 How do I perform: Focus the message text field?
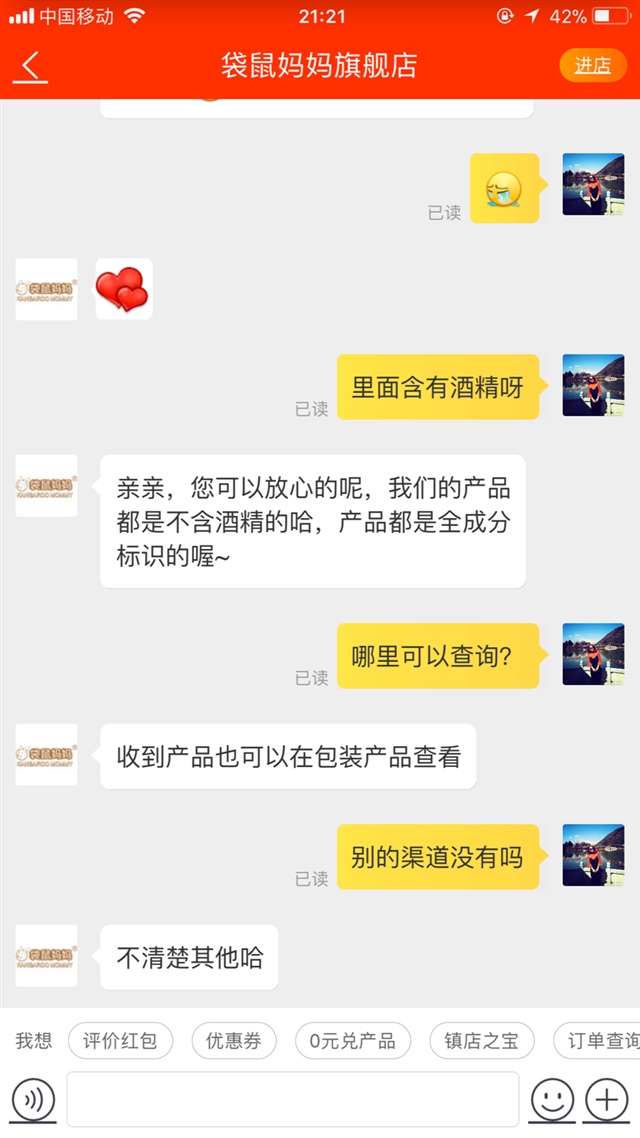point(292,1100)
